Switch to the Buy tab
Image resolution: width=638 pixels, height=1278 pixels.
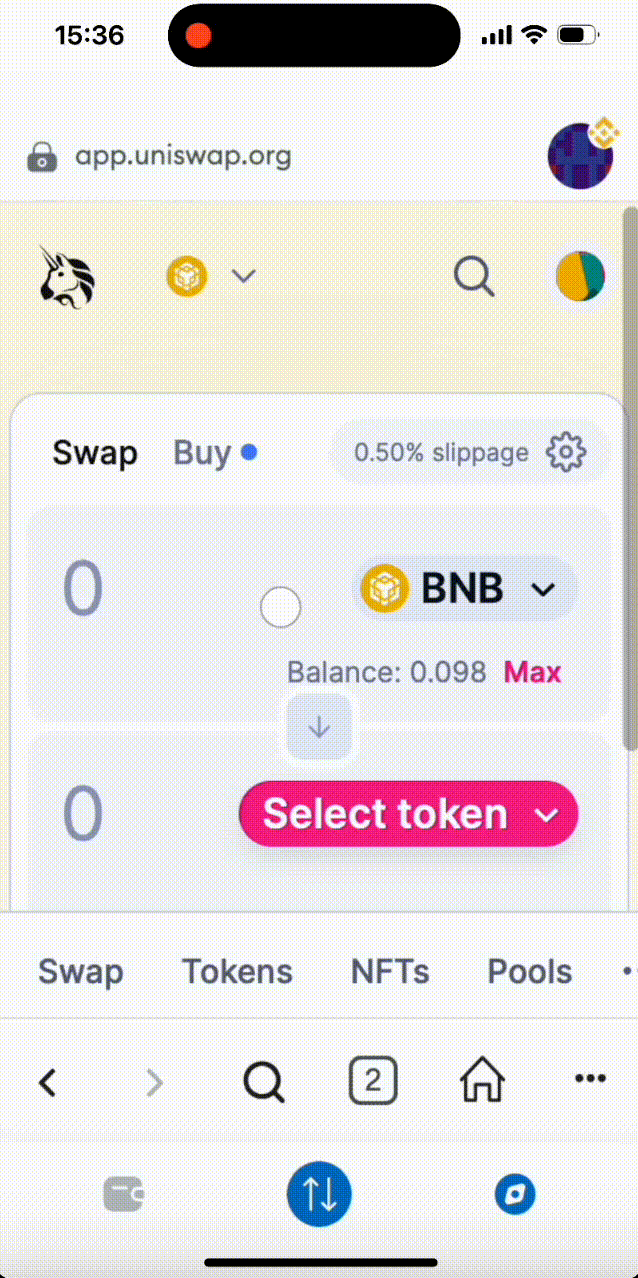click(203, 453)
